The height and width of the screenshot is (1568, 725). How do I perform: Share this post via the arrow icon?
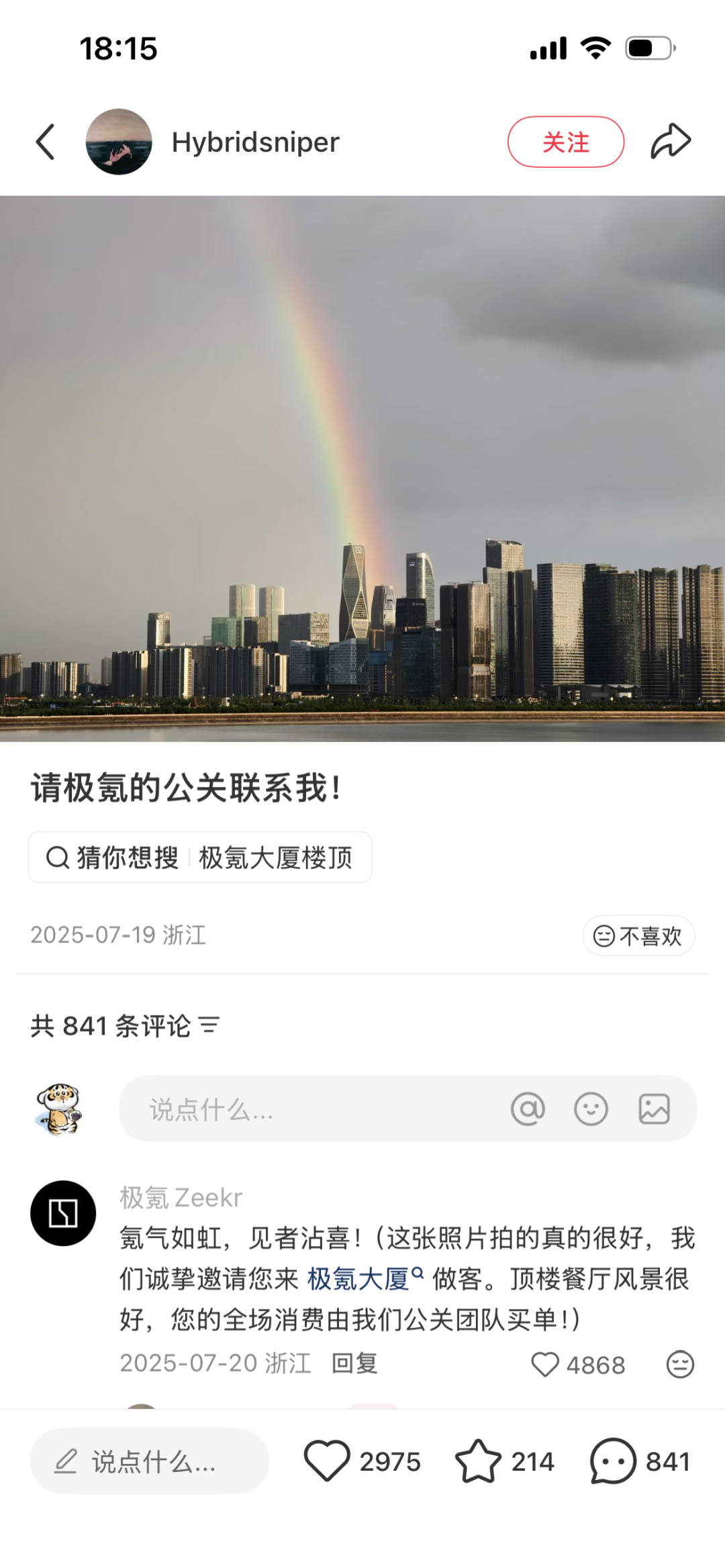tap(671, 141)
